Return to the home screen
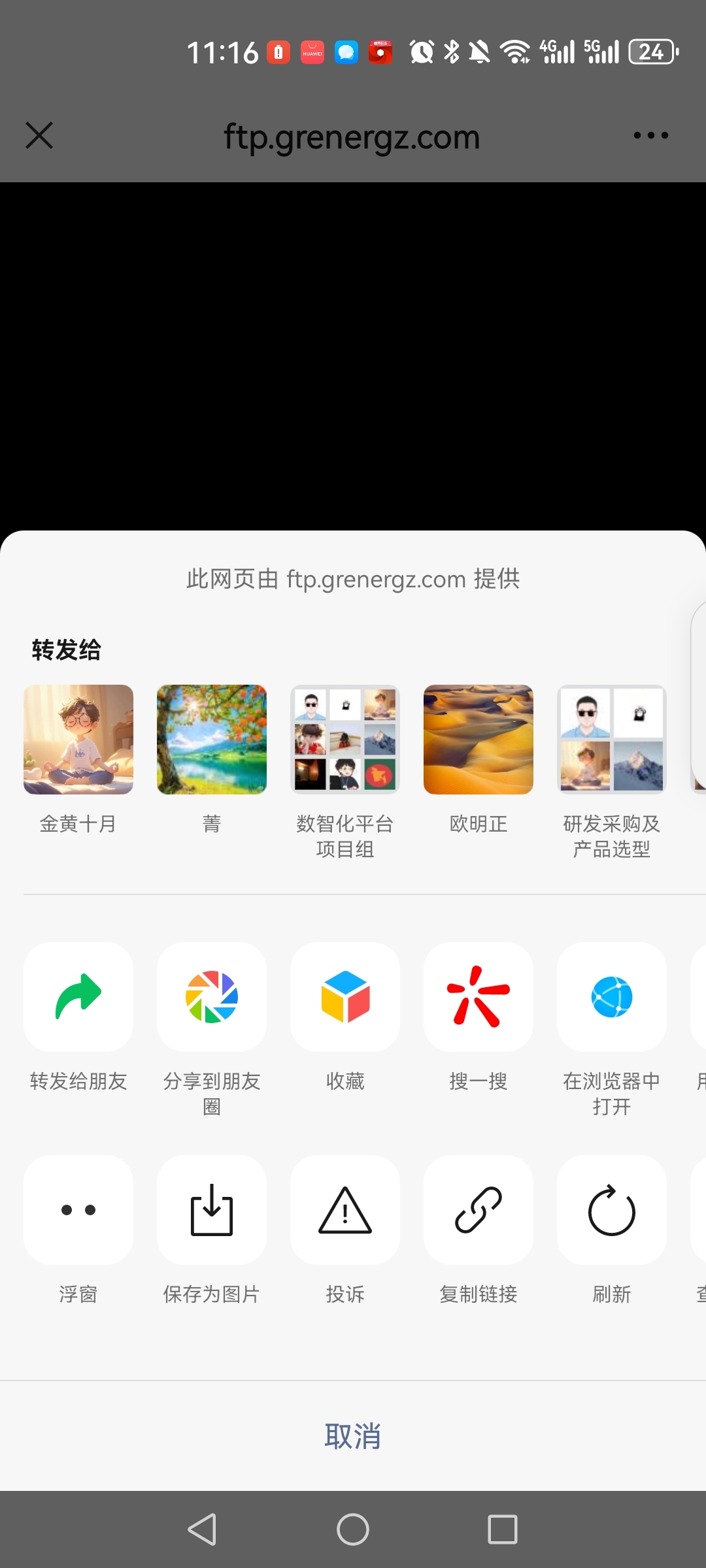The height and width of the screenshot is (1568, 706). click(x=353, y=1529)
